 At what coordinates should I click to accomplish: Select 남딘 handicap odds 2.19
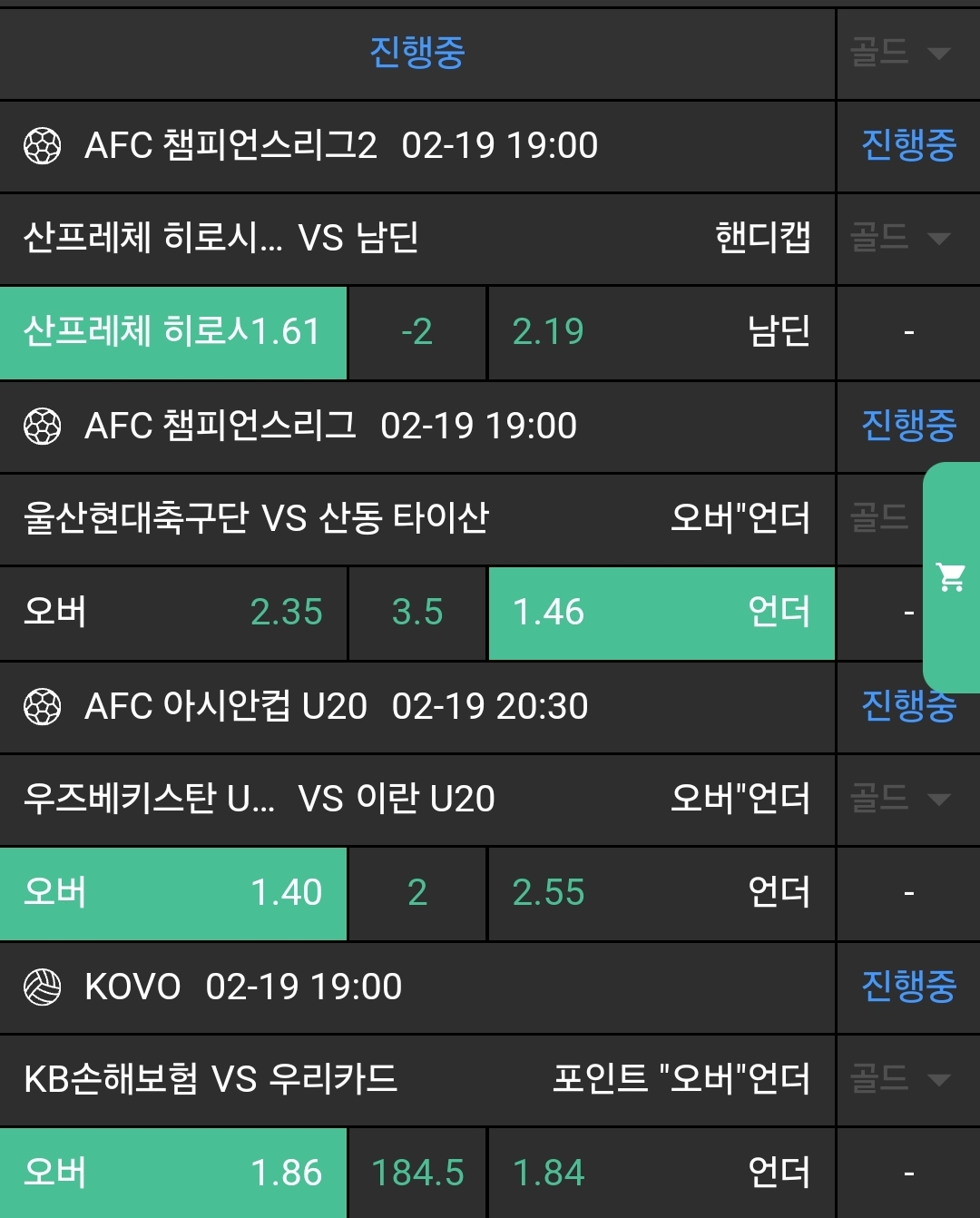pyautogui.click(x=661, y=332)
